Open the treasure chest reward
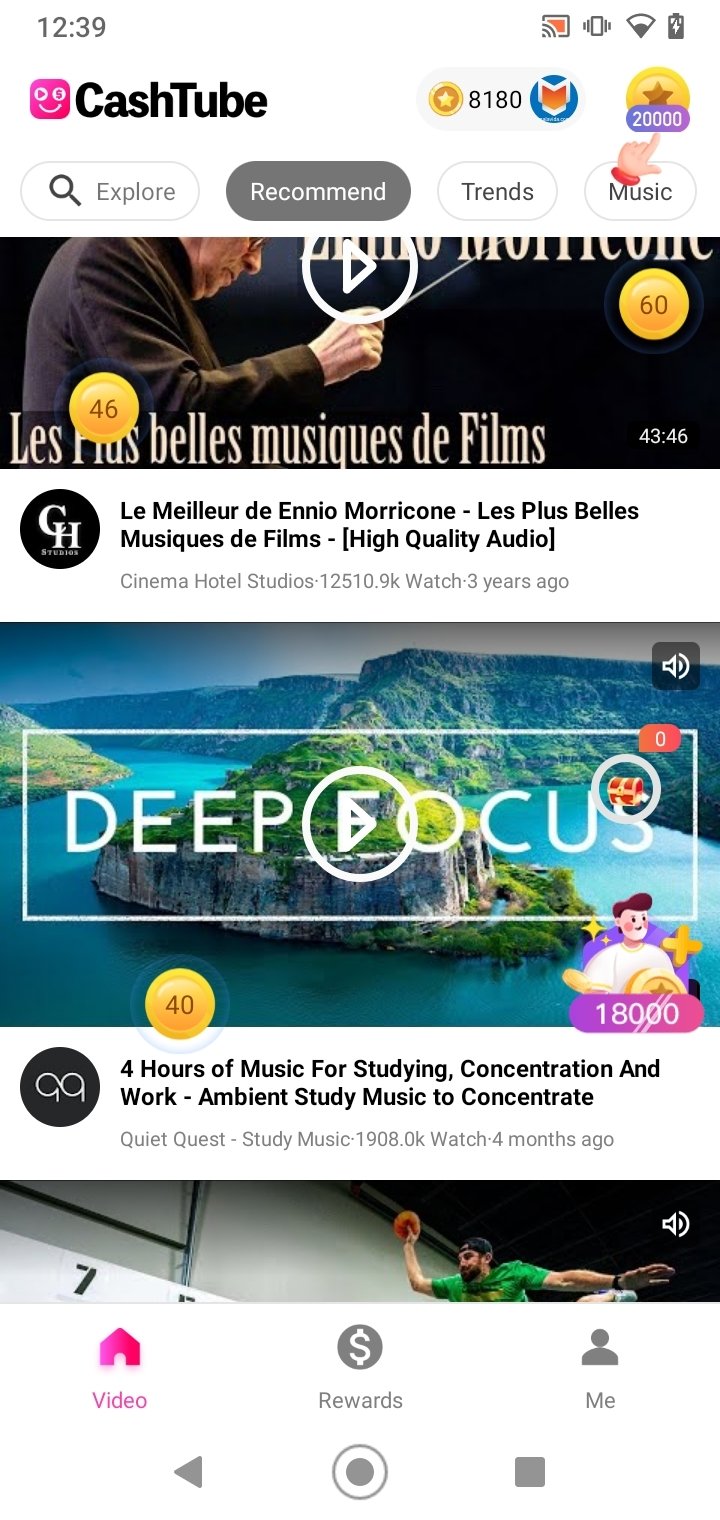Screen dimensions: 720x1520 [x=626, y=789]
